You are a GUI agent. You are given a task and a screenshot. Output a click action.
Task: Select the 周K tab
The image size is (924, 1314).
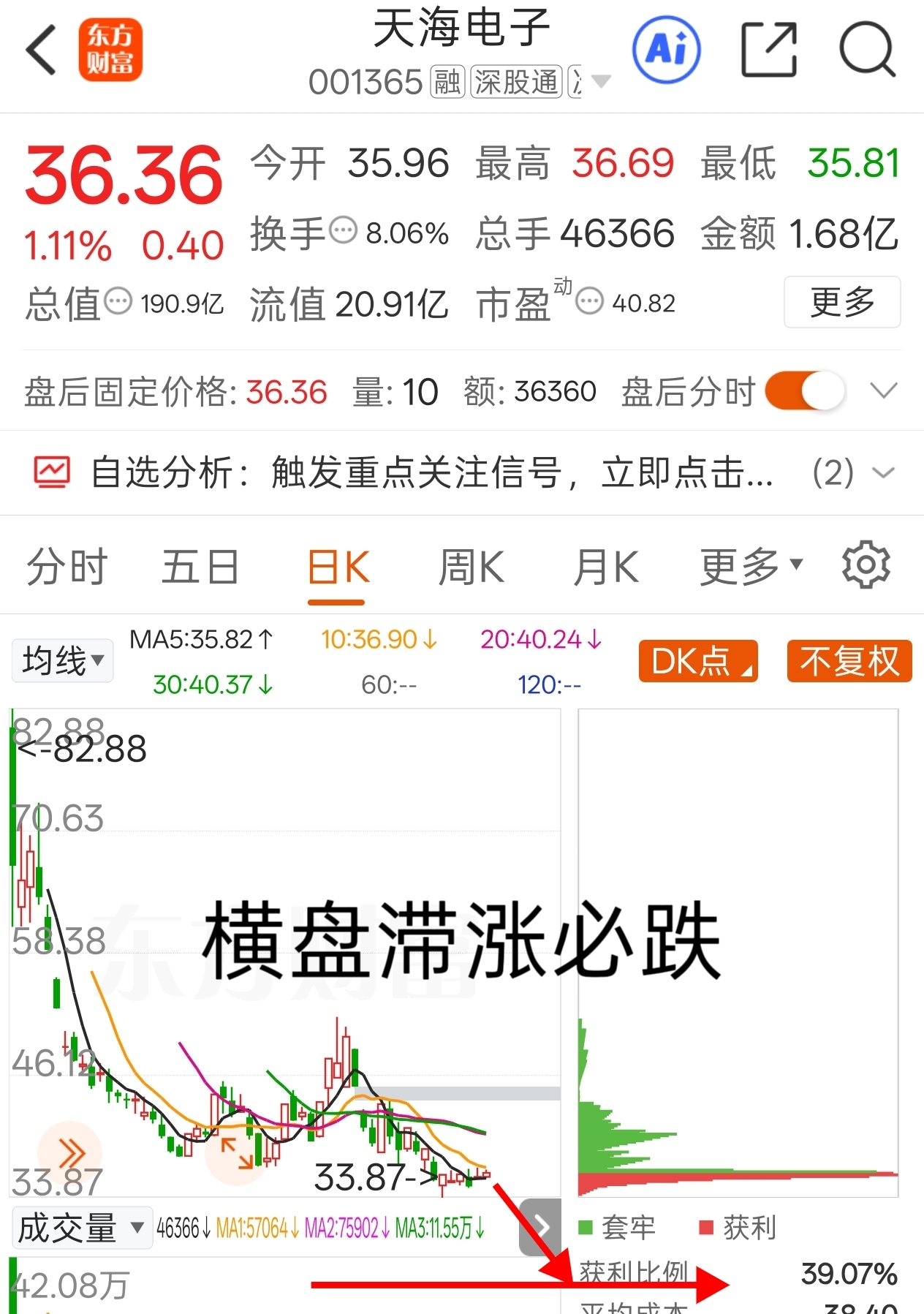click(x=472, y=567)
